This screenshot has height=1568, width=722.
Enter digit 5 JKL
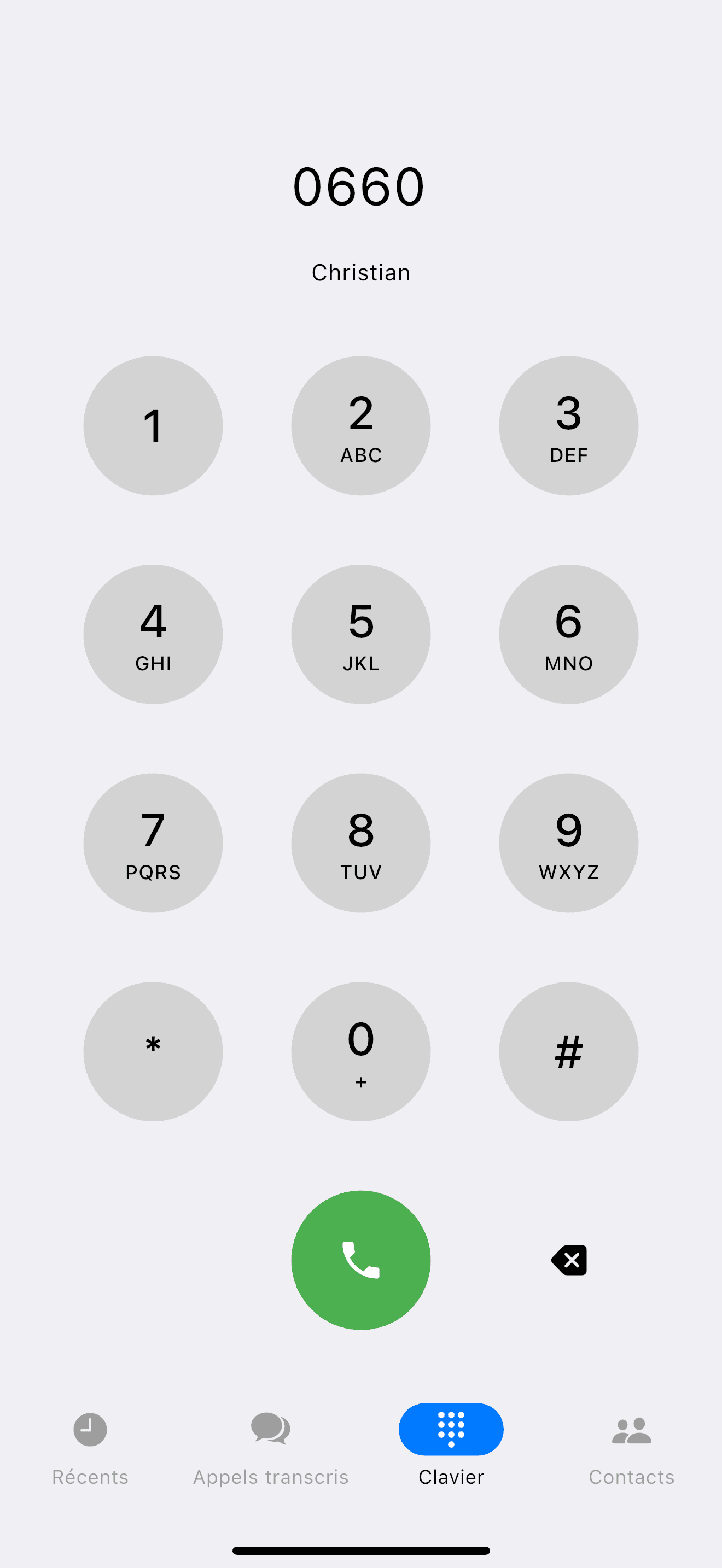pyautogui.click(x=361, y=634)
